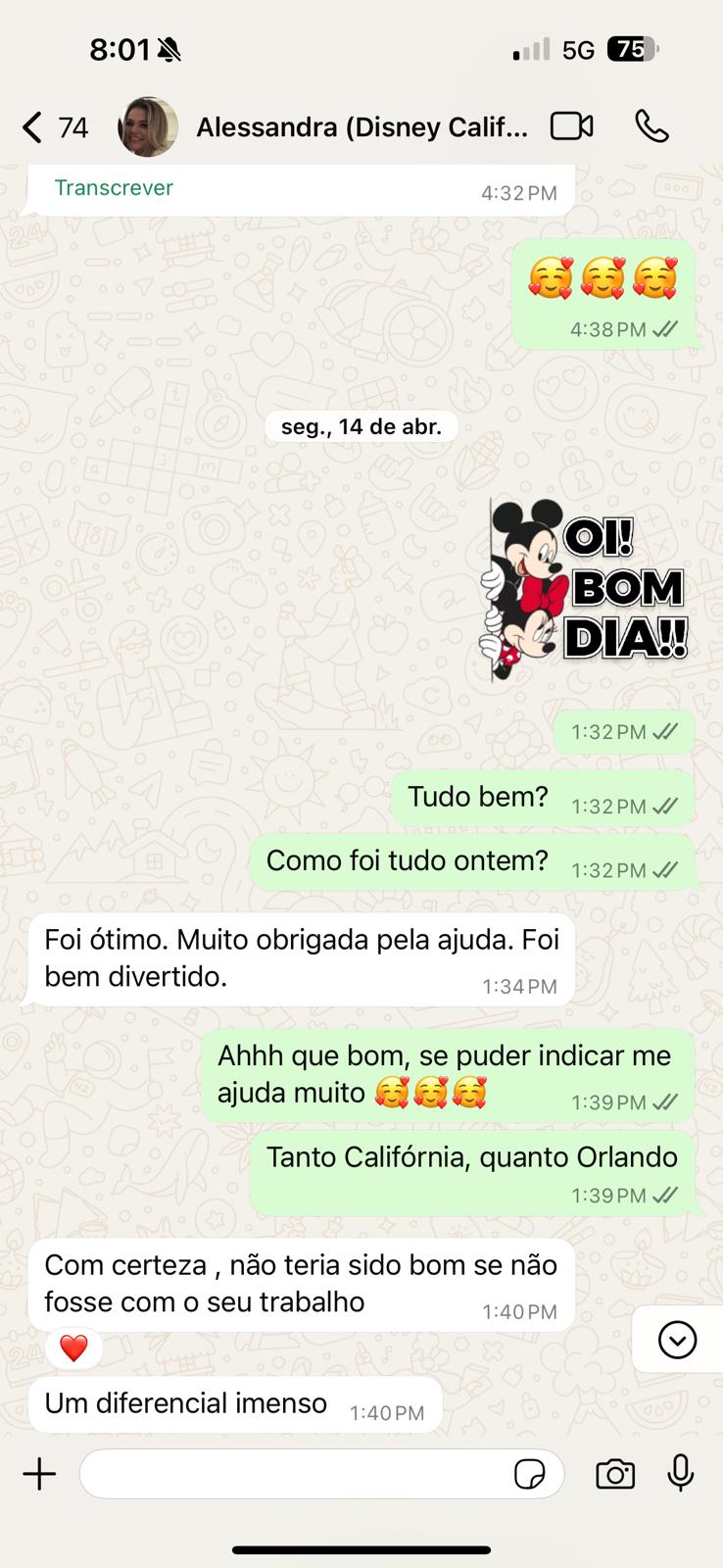Screen dimensions: 723x1568
Task: Open the camera to take a photo
Action: (615, 1474)
